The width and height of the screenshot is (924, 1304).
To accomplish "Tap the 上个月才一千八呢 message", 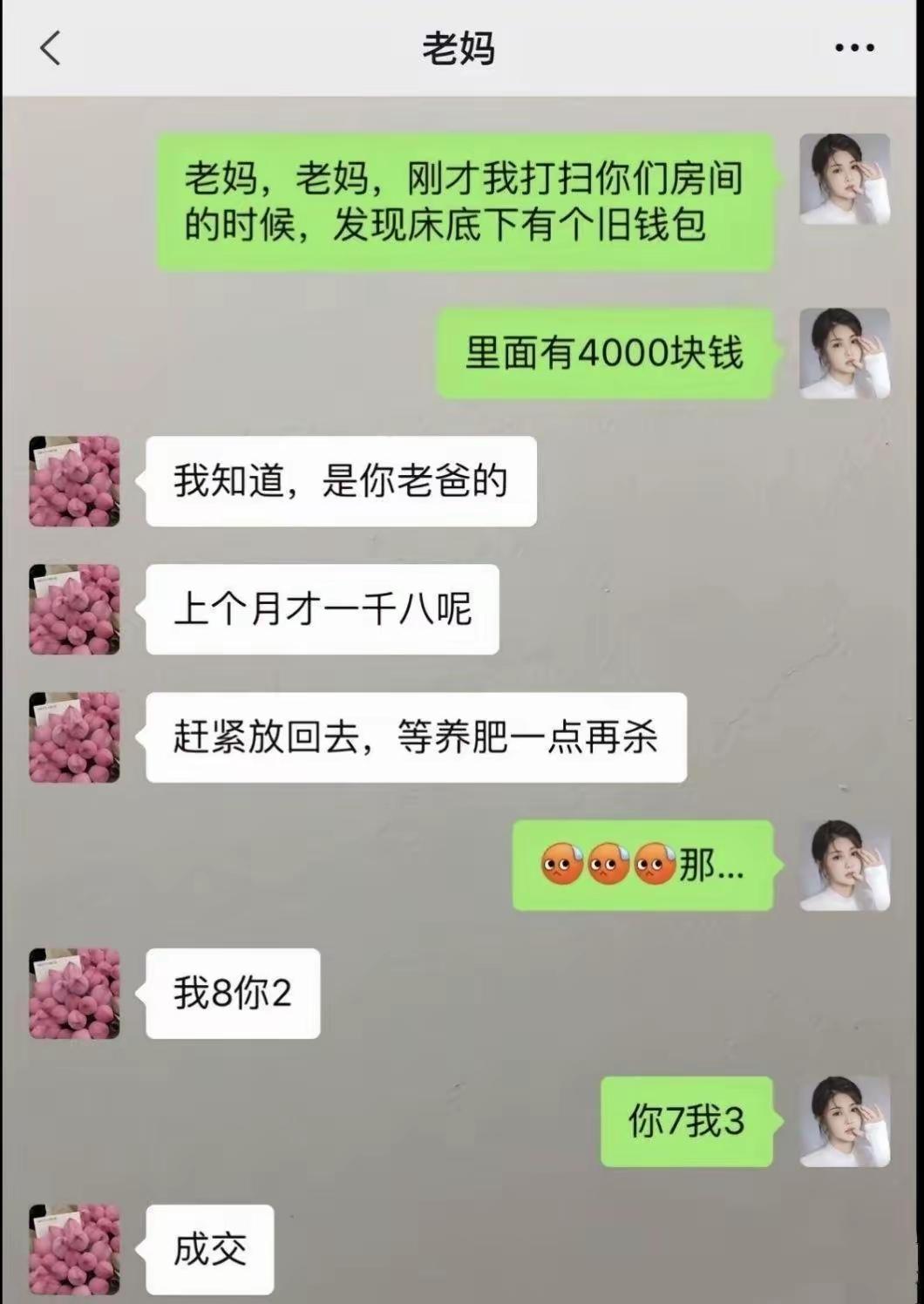I will [323, 608].
